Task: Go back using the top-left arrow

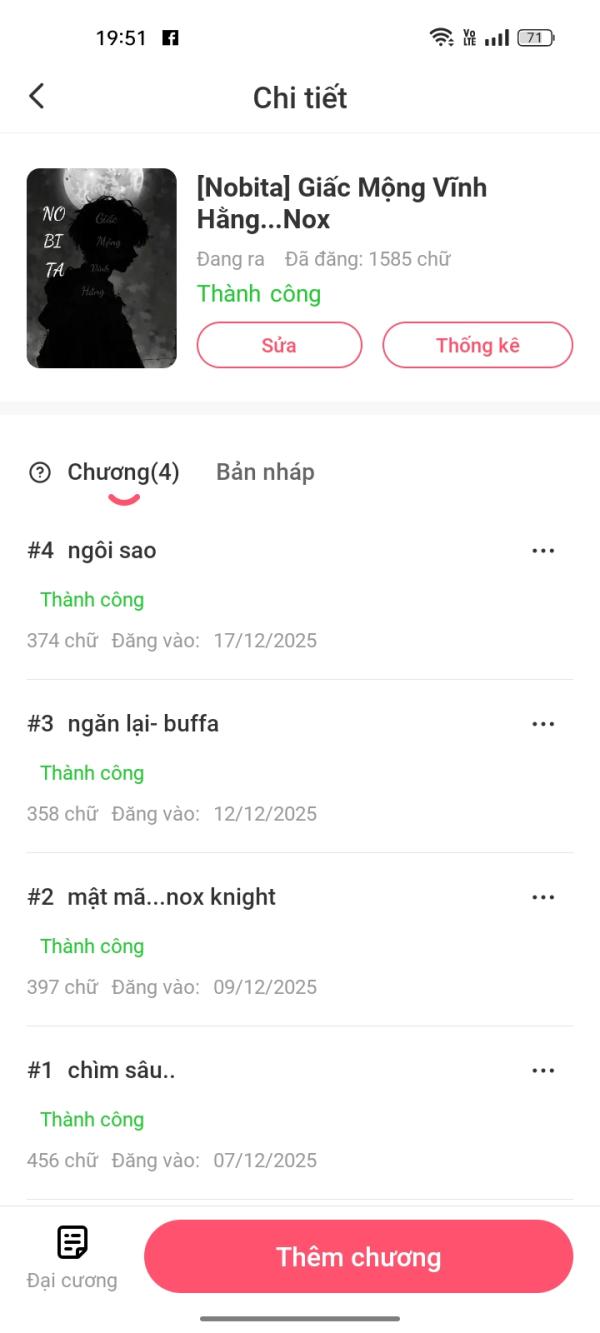Action: click(x=37, y=96)
